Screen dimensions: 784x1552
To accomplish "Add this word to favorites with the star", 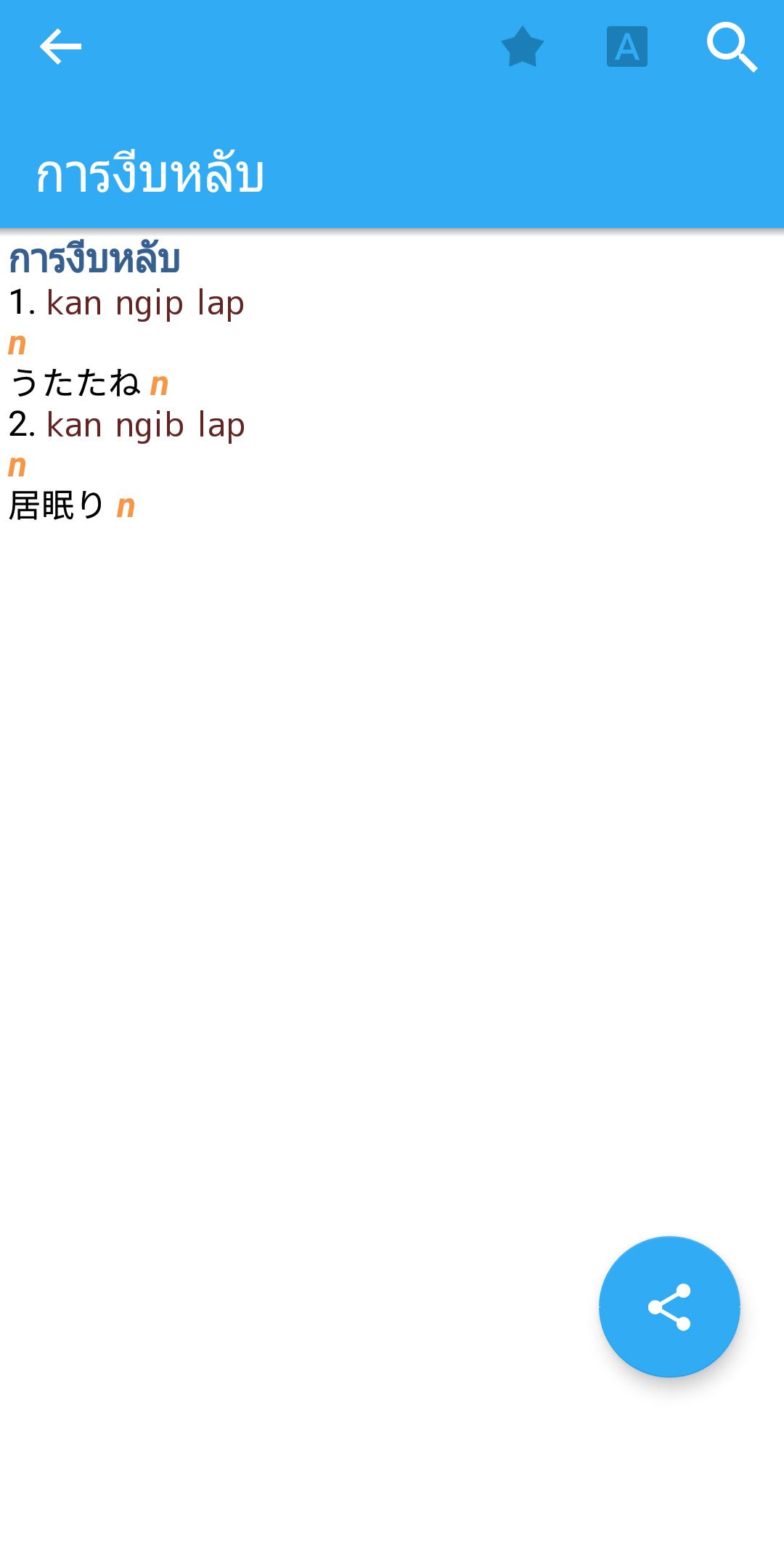I will coord(523,46).
